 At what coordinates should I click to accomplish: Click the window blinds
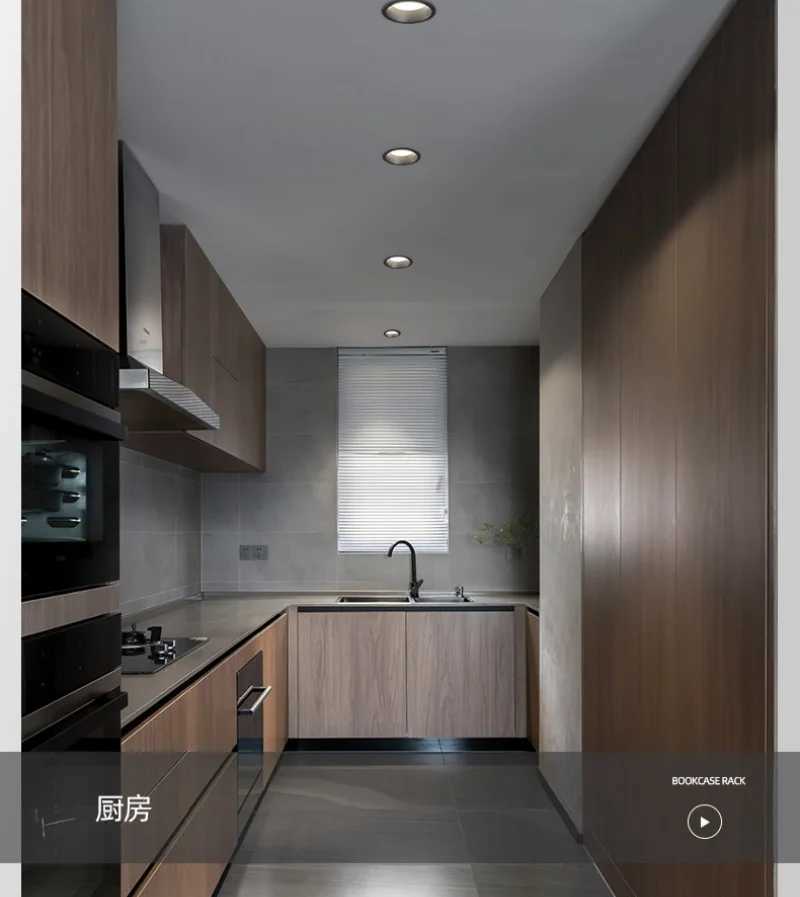(x=394, y=450)
